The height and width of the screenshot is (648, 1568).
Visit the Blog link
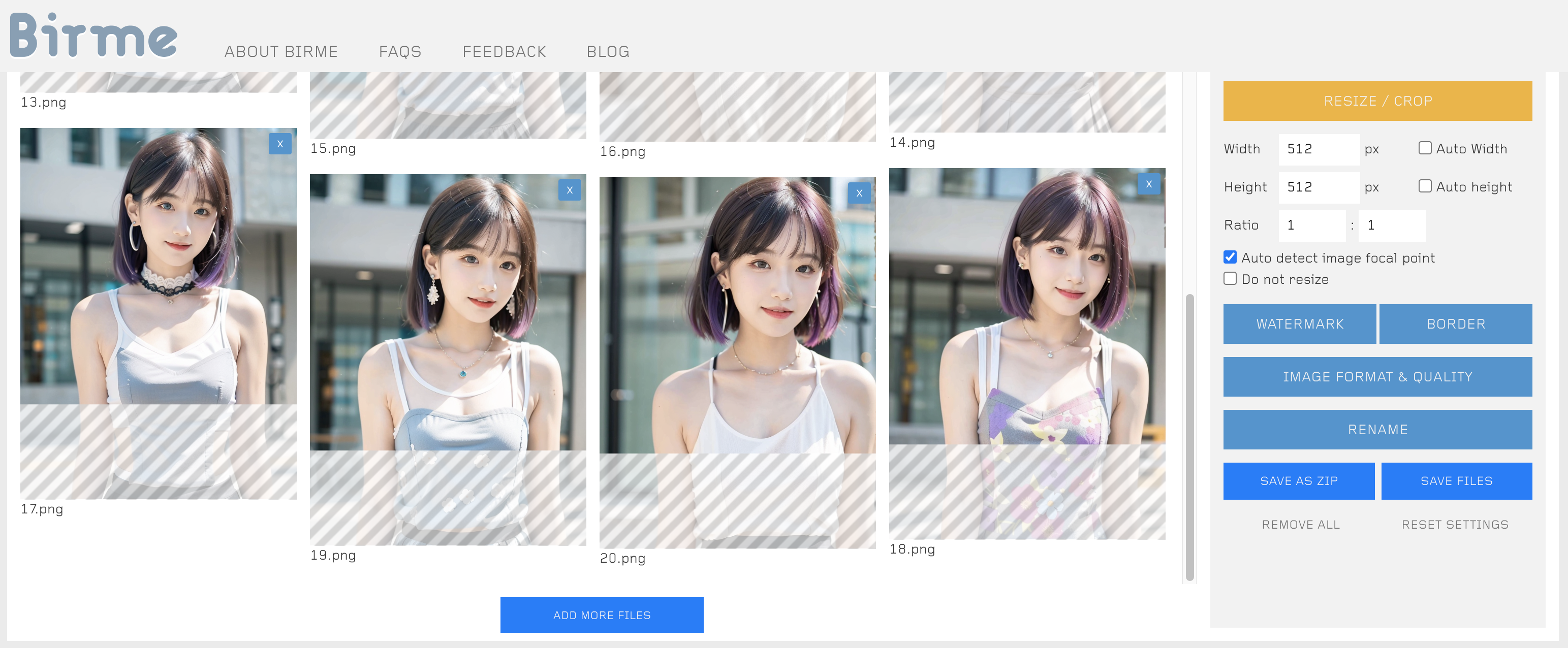(x=608, y=52)
